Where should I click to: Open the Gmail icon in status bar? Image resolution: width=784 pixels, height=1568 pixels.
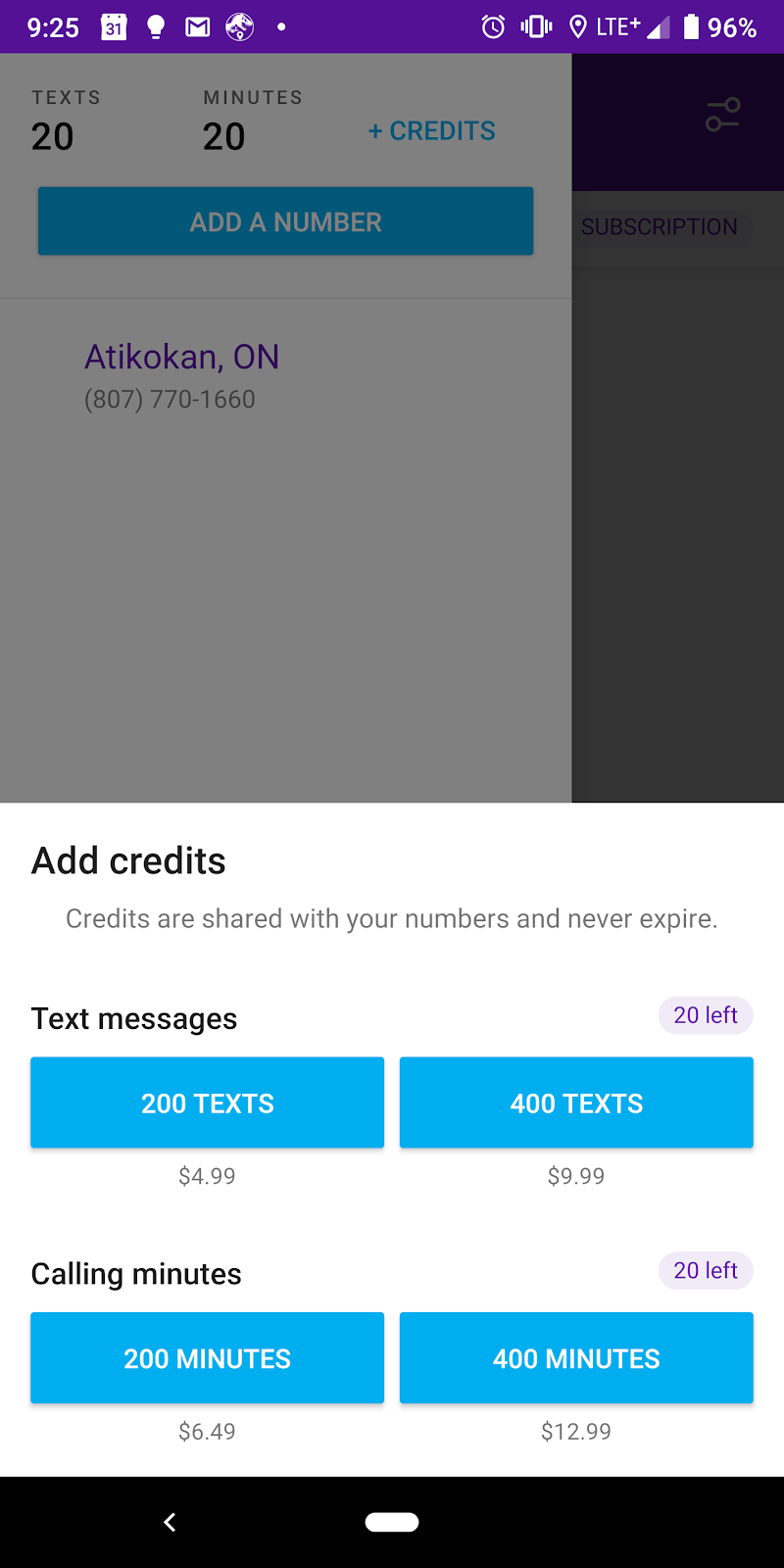click(x=196, y=26)
